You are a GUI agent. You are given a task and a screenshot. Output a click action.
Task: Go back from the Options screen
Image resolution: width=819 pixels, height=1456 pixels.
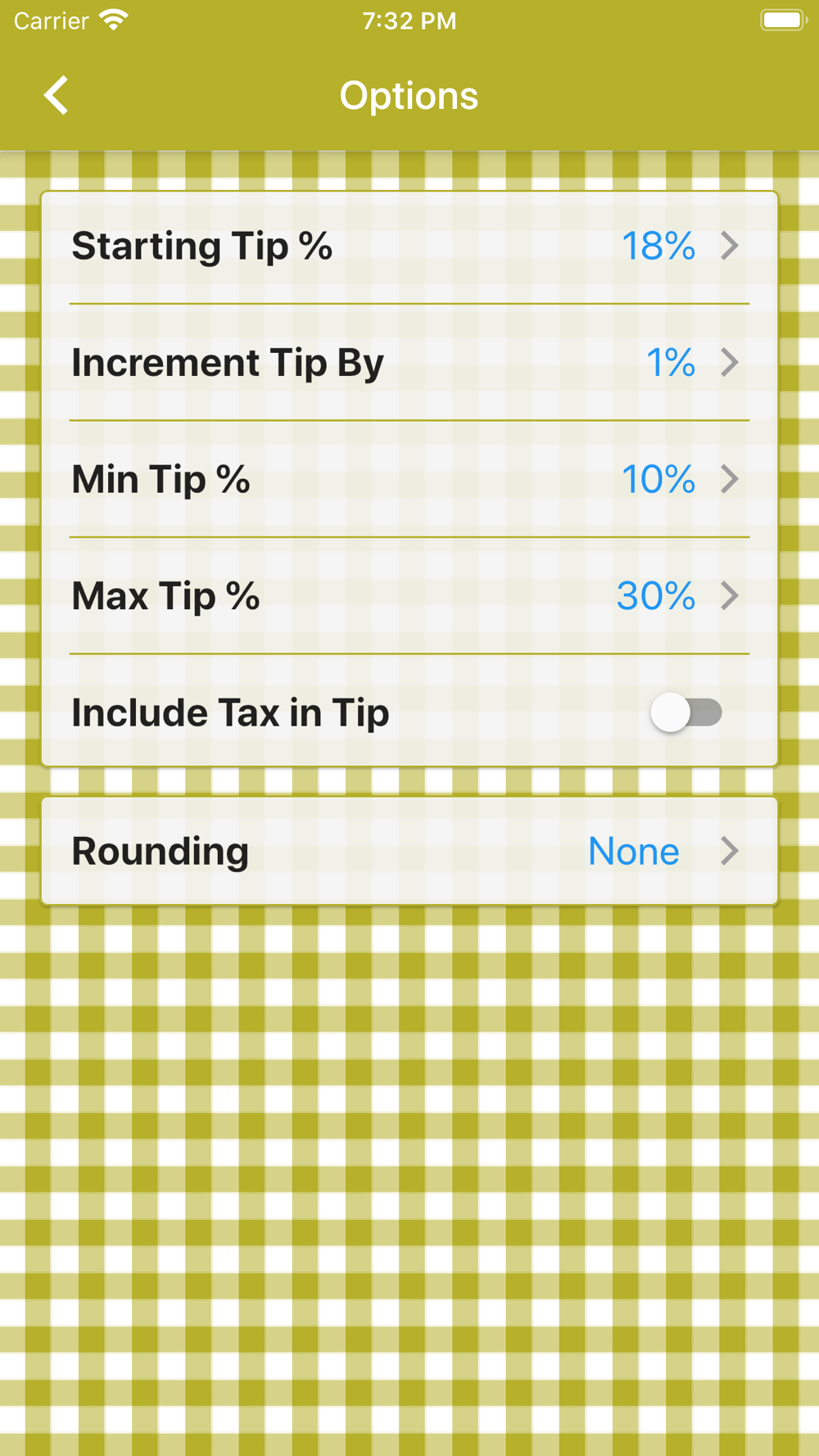[56, 96]
